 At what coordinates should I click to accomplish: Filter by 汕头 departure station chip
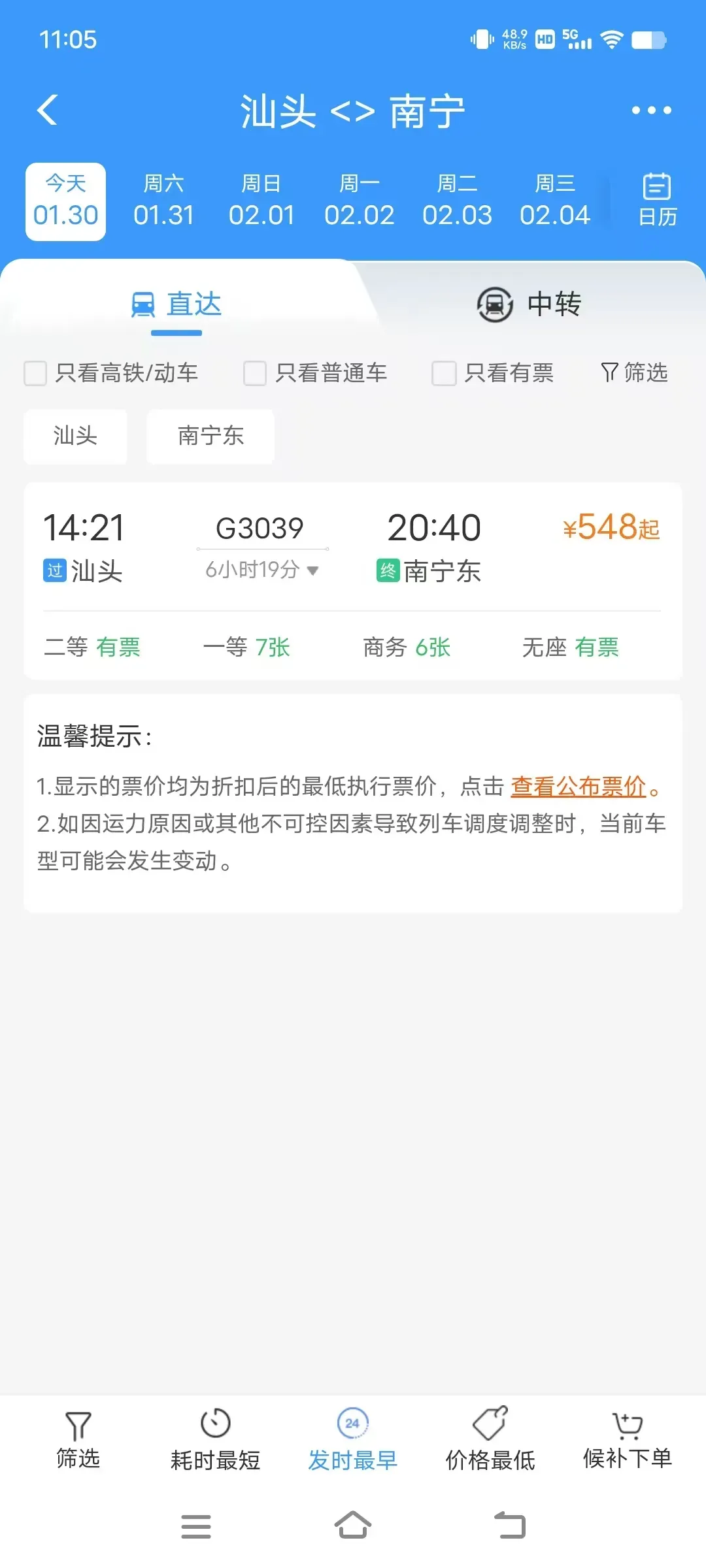coord(75,436)
